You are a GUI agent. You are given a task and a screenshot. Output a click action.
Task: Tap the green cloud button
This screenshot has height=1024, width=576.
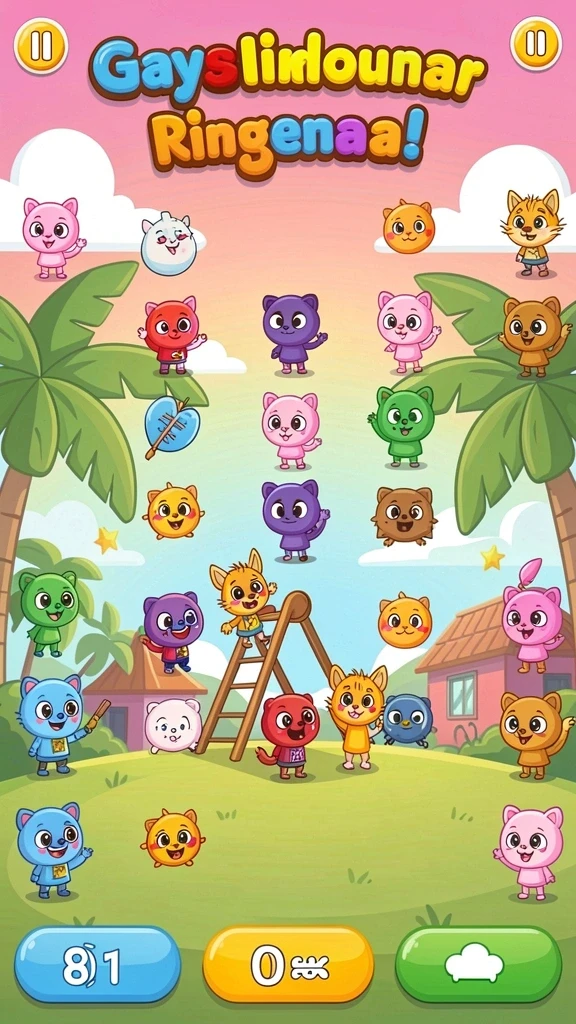478,965
